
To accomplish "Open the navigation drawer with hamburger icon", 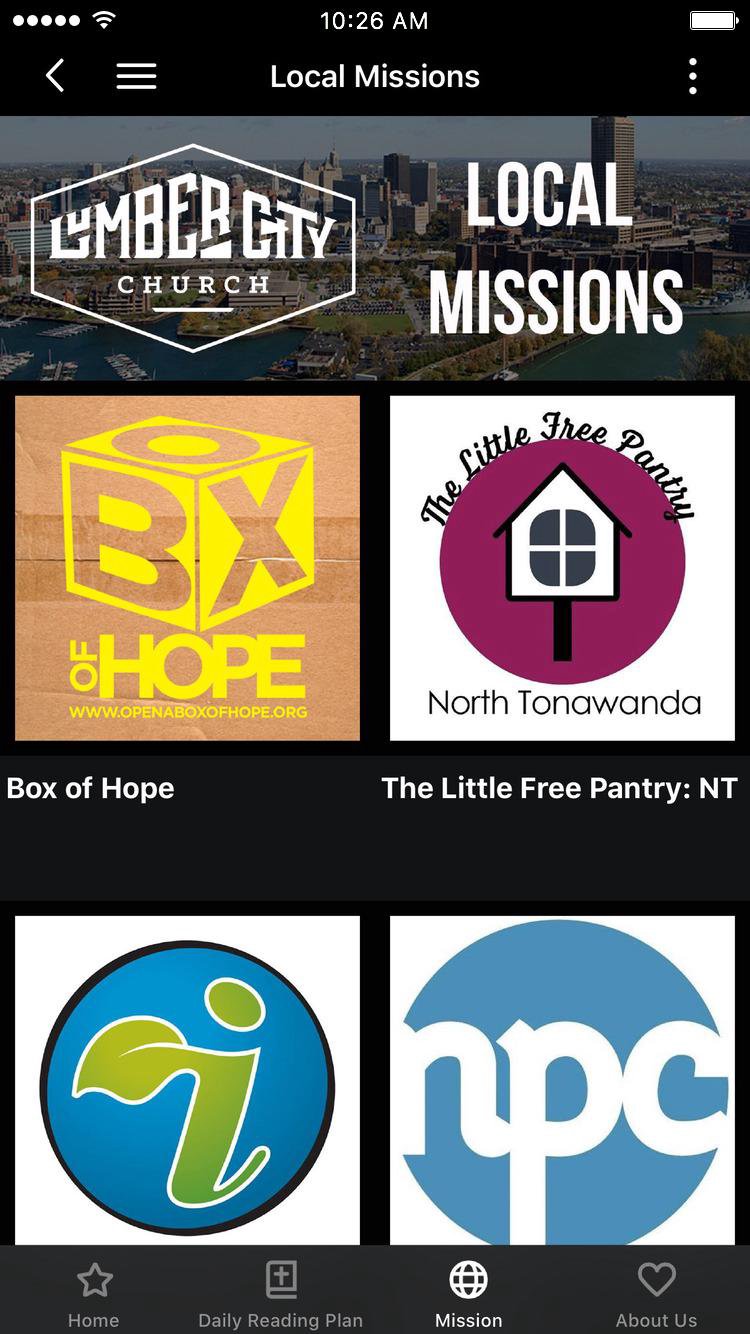I will click(x=136, y=76).
